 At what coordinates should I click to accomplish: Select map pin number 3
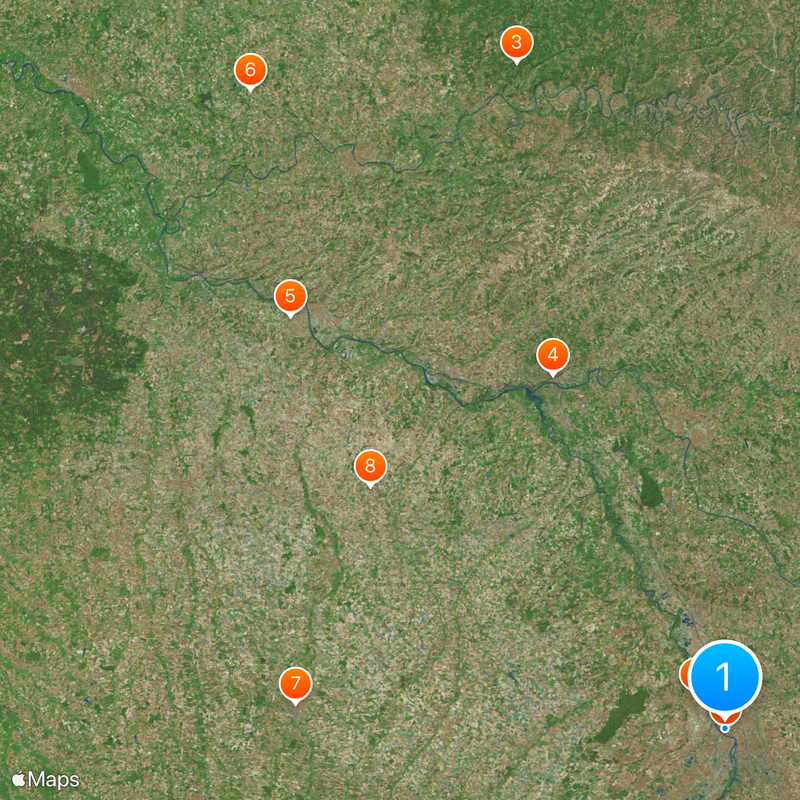(516, 42)
